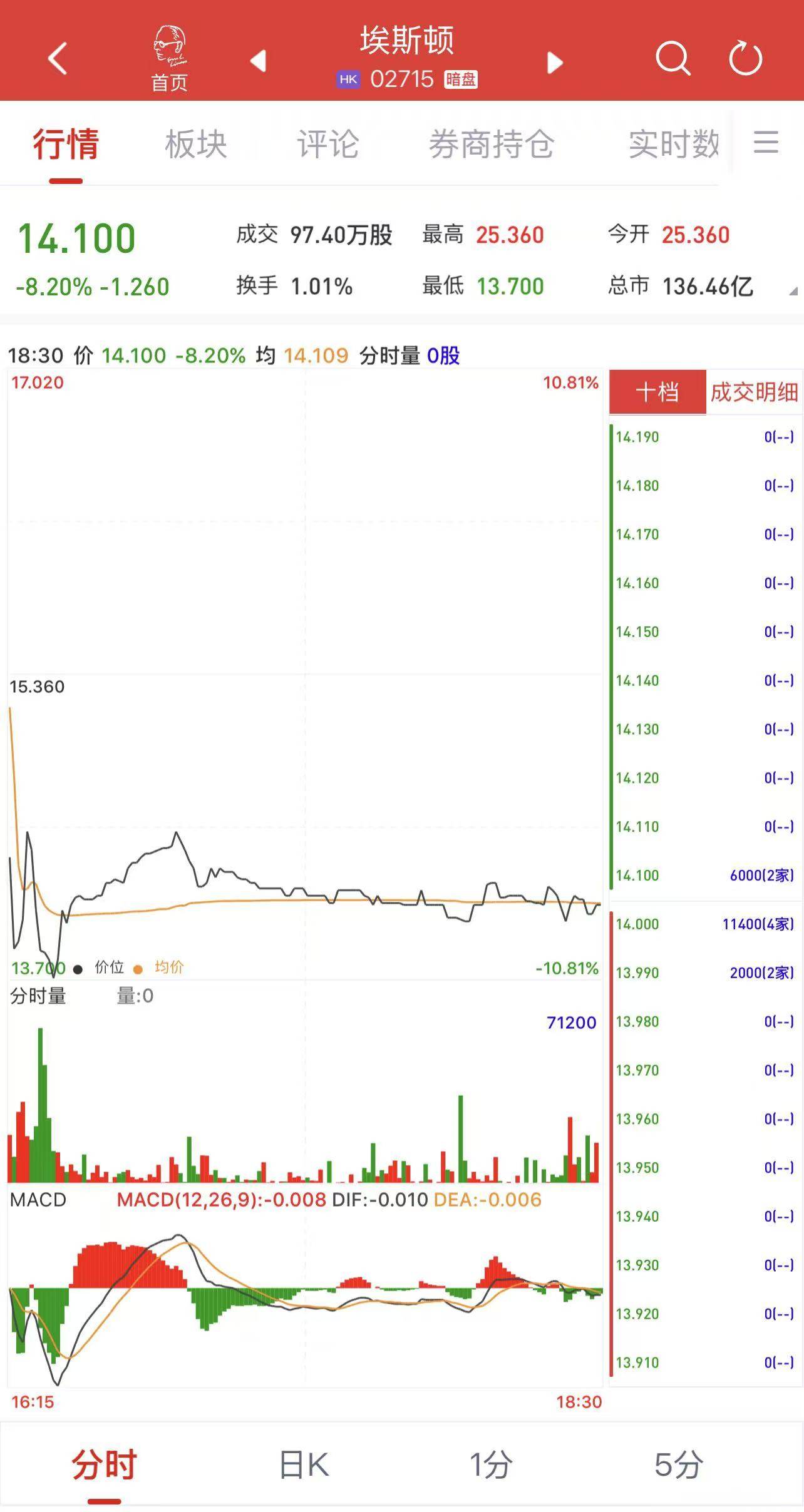The width and height of the screenshot is (804, 1512).
Task: Switch to the previous stock
Action: pos(258,61)
